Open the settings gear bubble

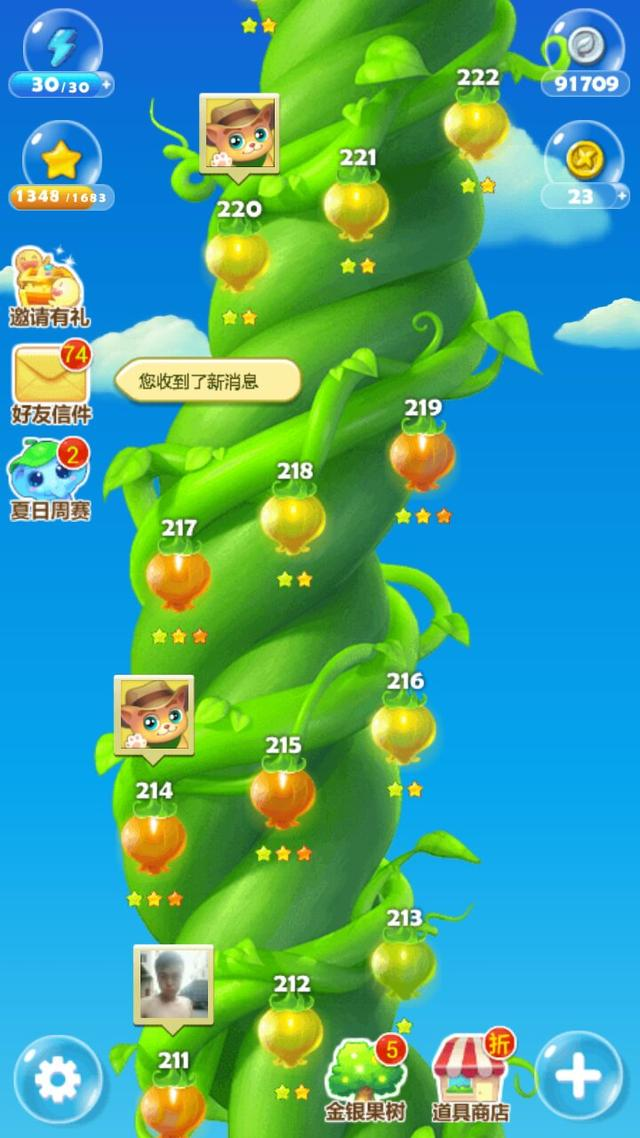[x=57, y=1078]
